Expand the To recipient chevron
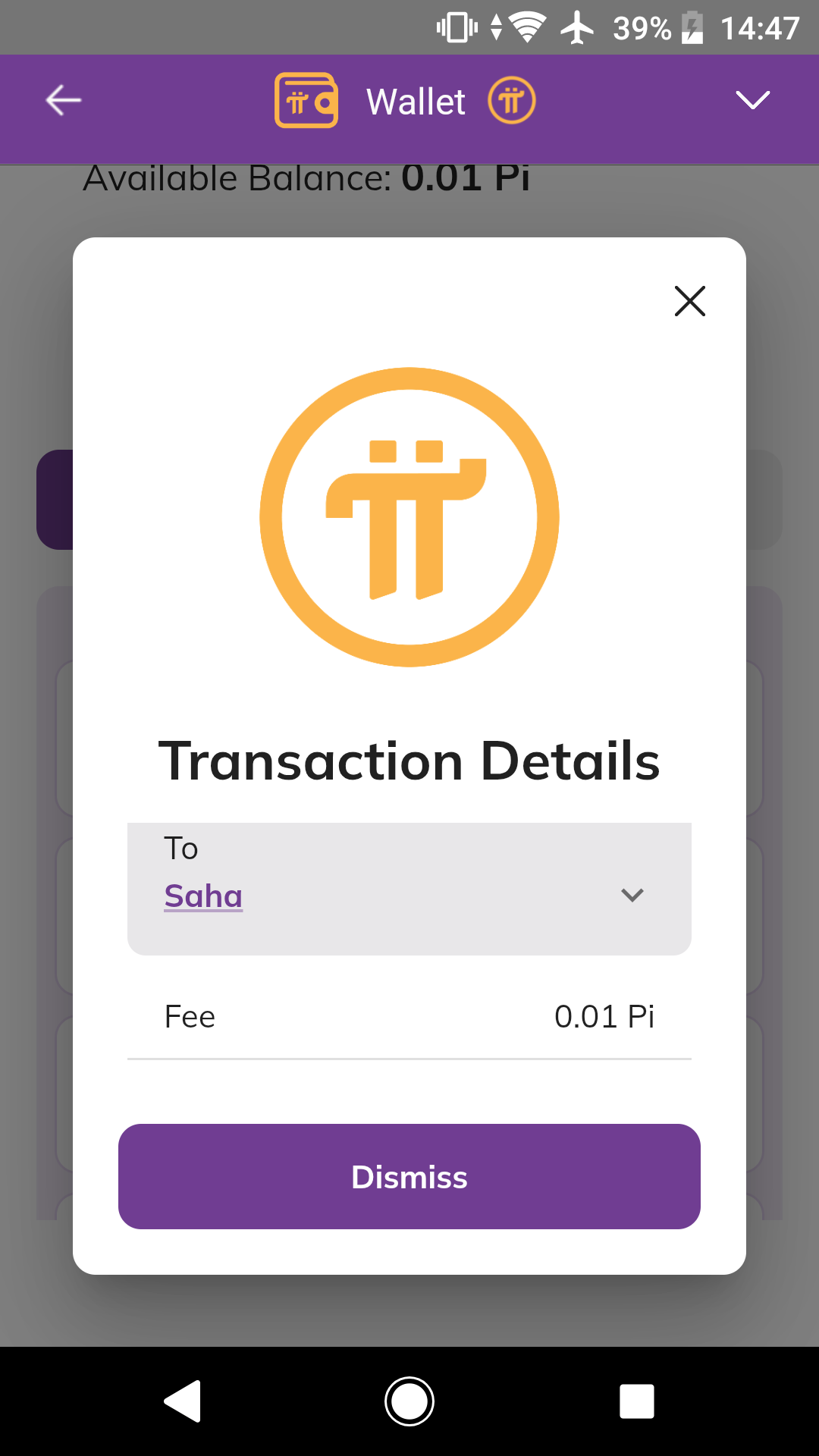Image resolution: width=819 pixels, height=1456 pixels. (632, 895)
